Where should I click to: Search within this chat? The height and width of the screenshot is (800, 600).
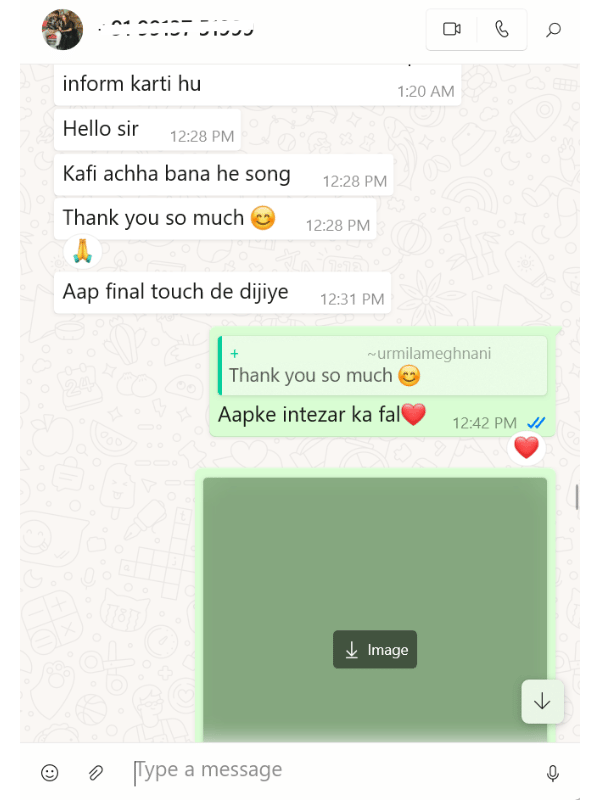pos(553,30)
